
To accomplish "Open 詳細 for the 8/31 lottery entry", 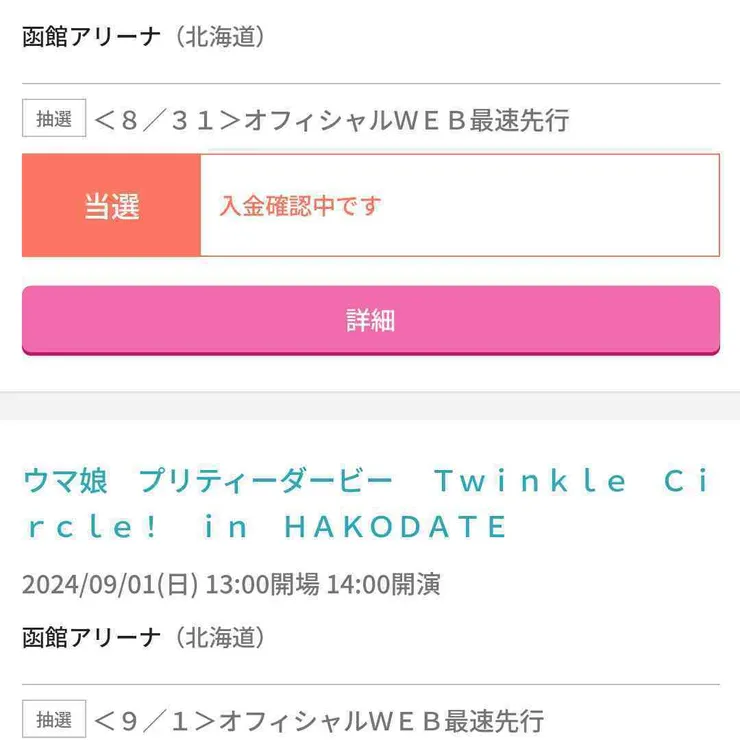I will click(x=370, y=320).
